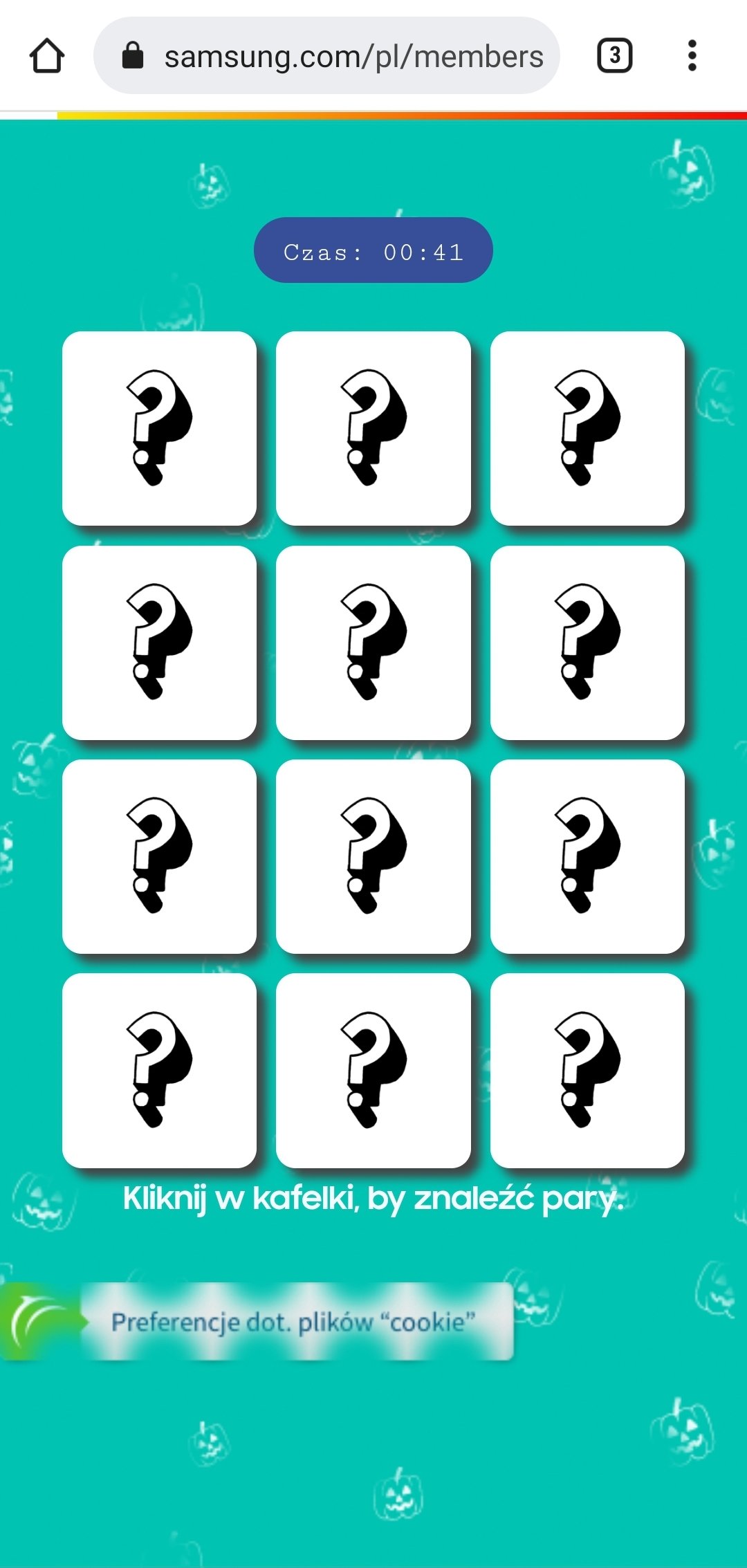
Task: Turn over the middle tile in third row
Action: point(373,856)
